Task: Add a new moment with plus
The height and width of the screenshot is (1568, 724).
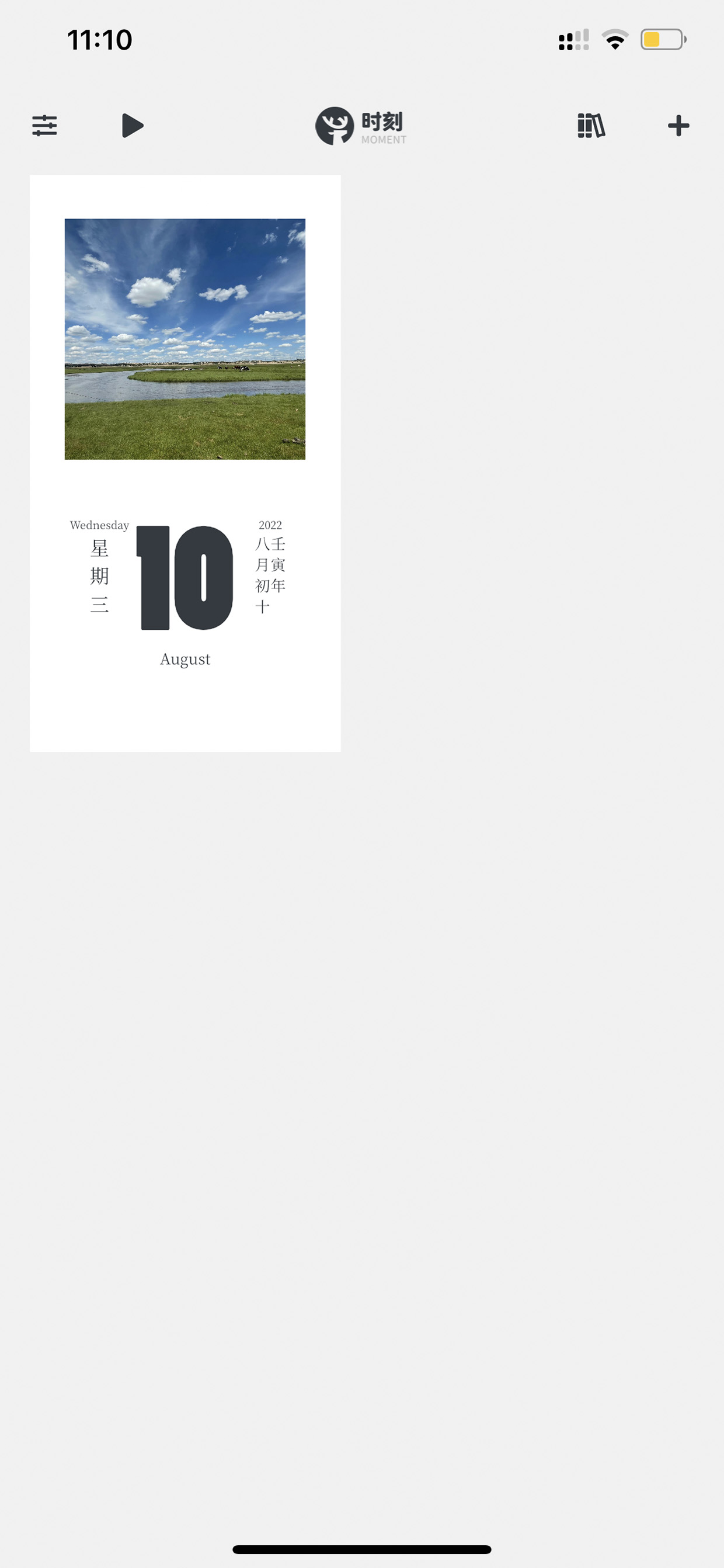Action: point(678,126)
